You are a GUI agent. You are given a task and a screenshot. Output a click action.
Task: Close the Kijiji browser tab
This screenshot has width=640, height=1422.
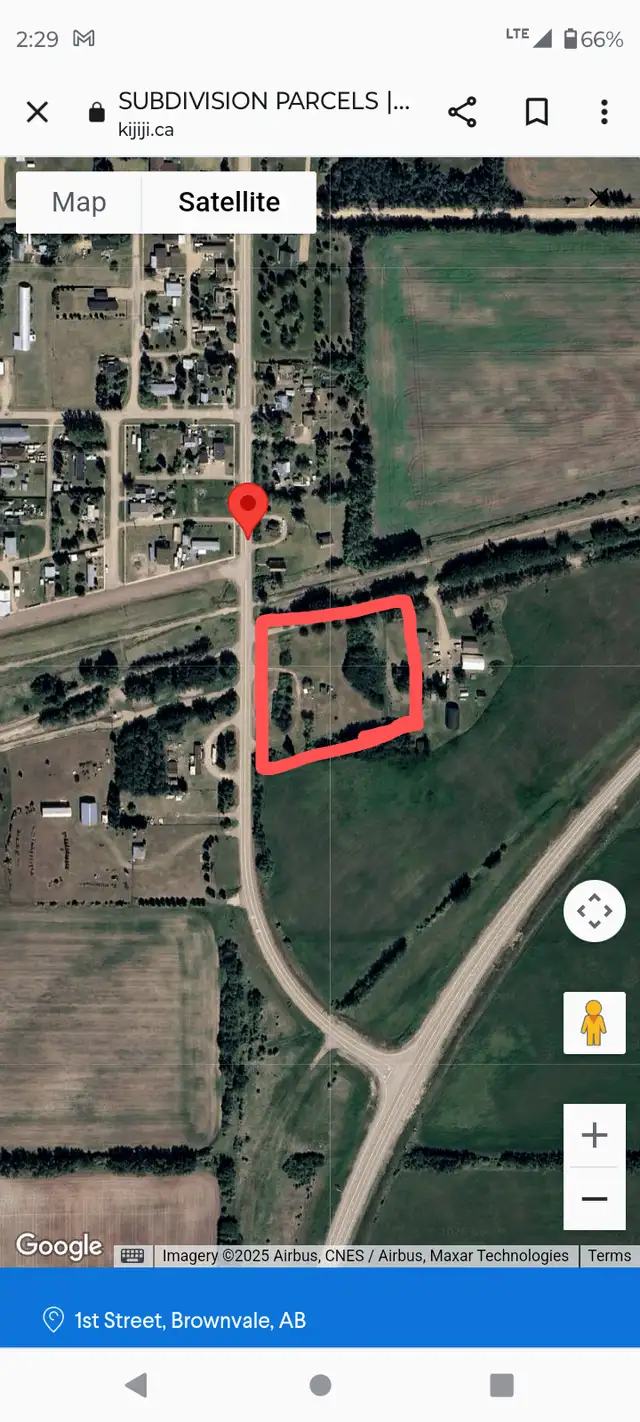coord(37,112)
